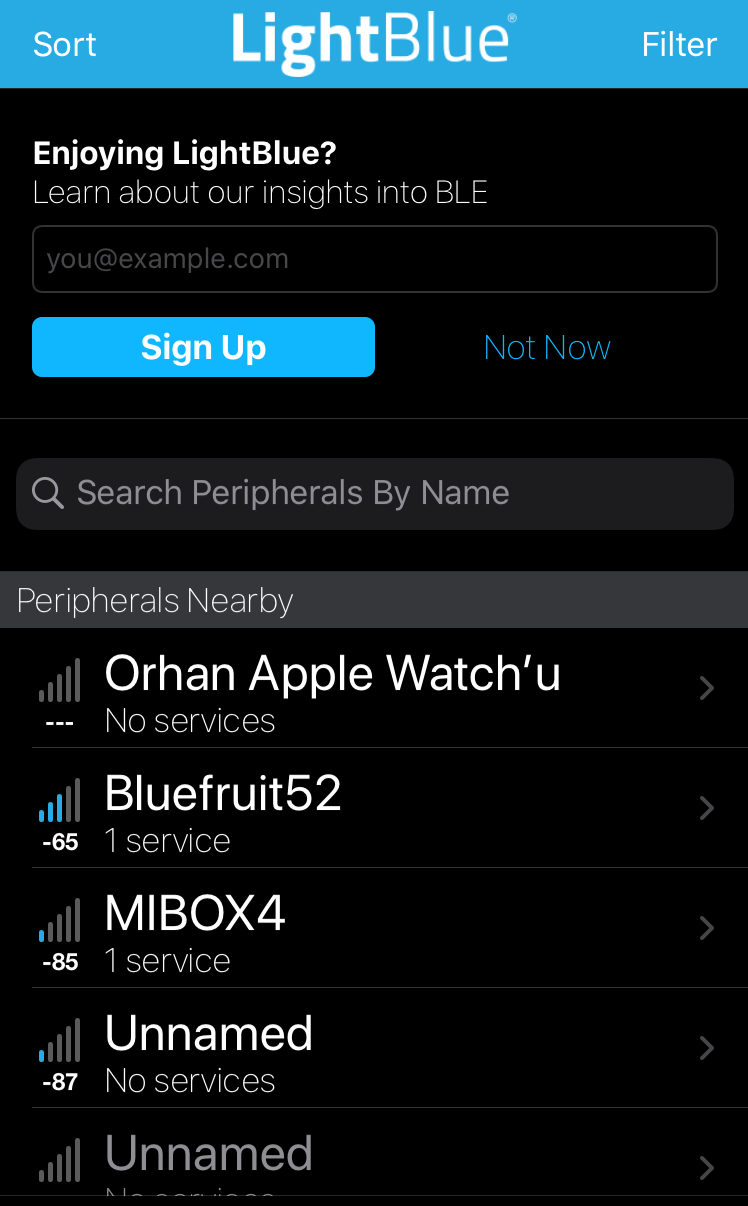Open the Filter settings

(x=679, y=44)
